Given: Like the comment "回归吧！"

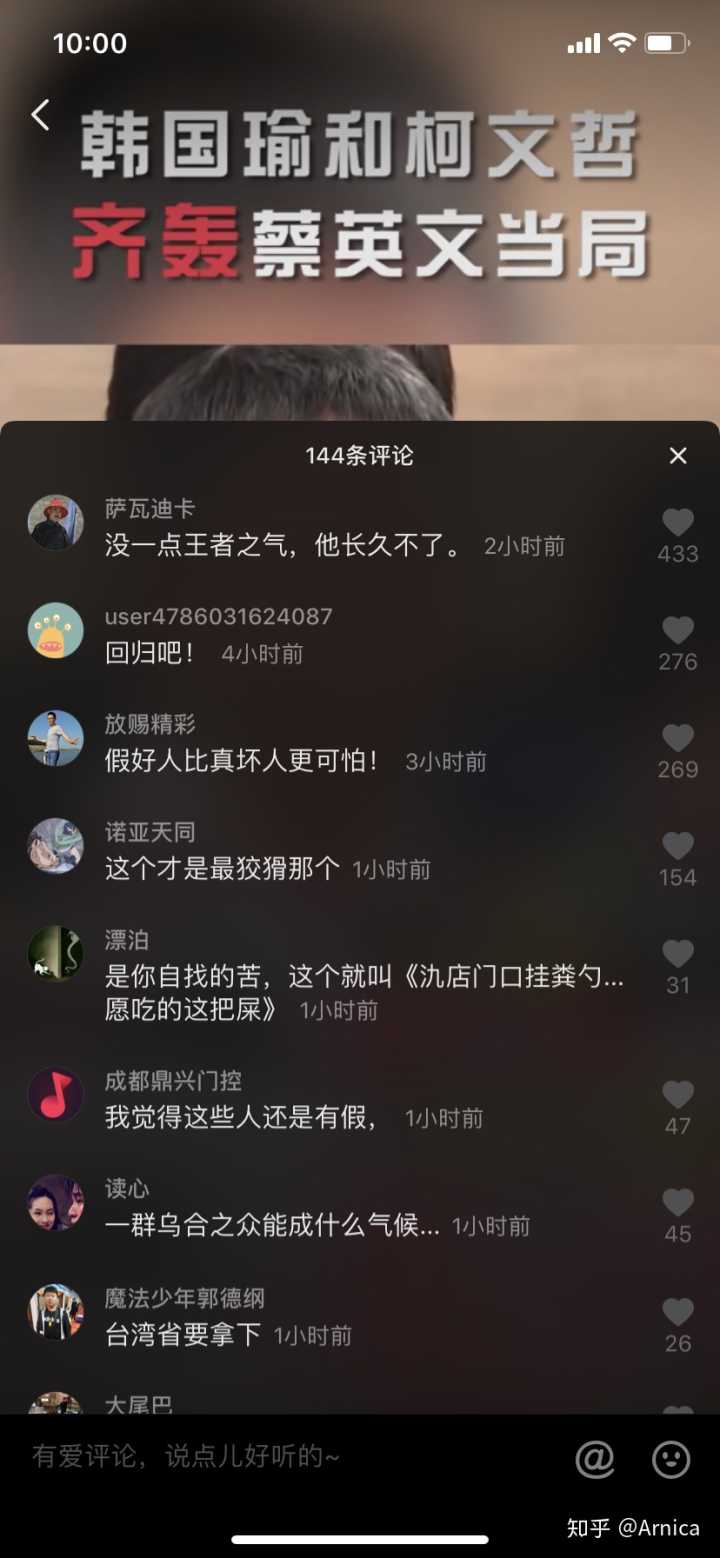Looking at the screenshot, I should click(678, 631).
